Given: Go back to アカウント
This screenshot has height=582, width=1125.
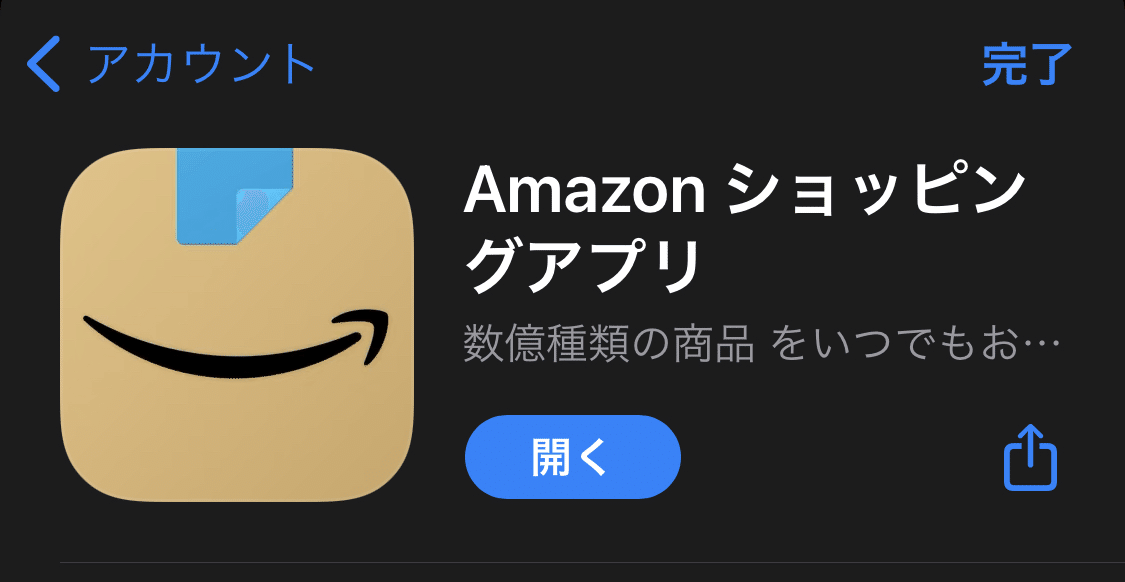Looking at the screenshot, I should pos(170,65).
